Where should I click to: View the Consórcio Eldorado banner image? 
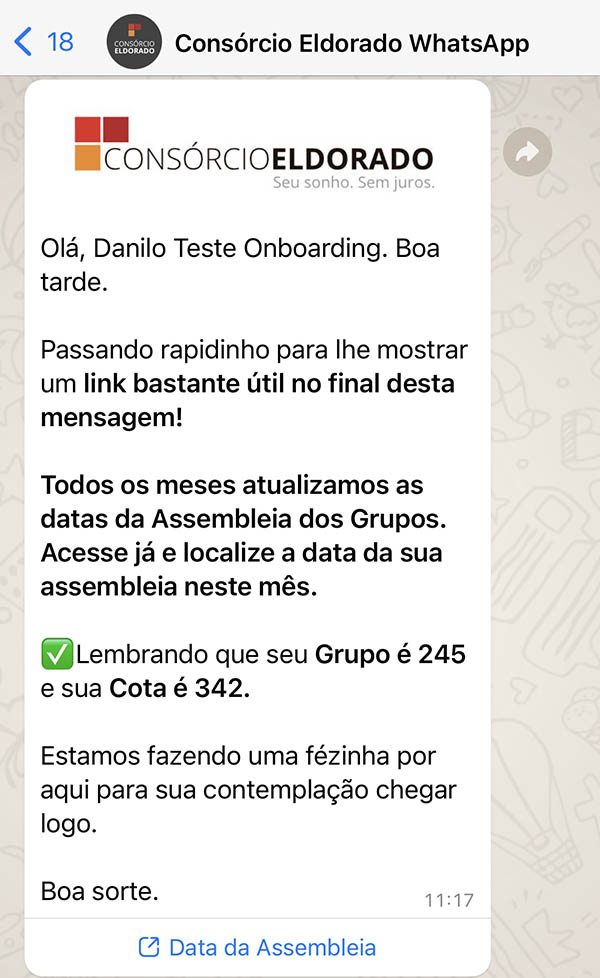pos(254,153)
